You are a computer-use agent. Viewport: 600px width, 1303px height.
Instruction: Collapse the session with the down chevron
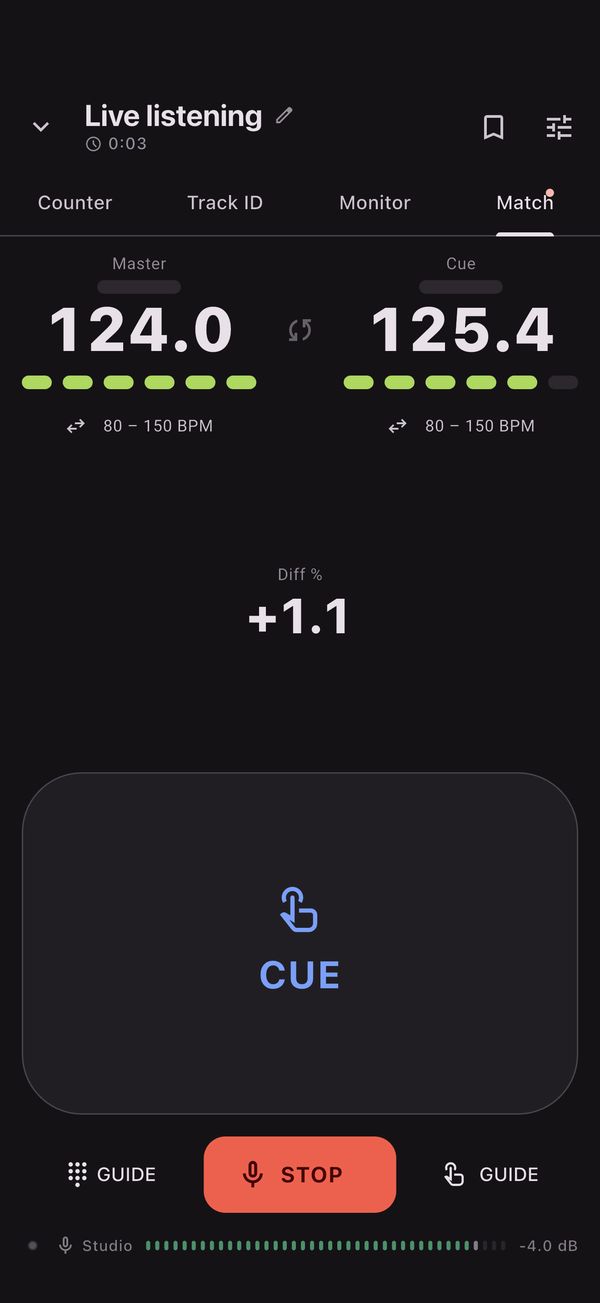[x=41, y=127]
